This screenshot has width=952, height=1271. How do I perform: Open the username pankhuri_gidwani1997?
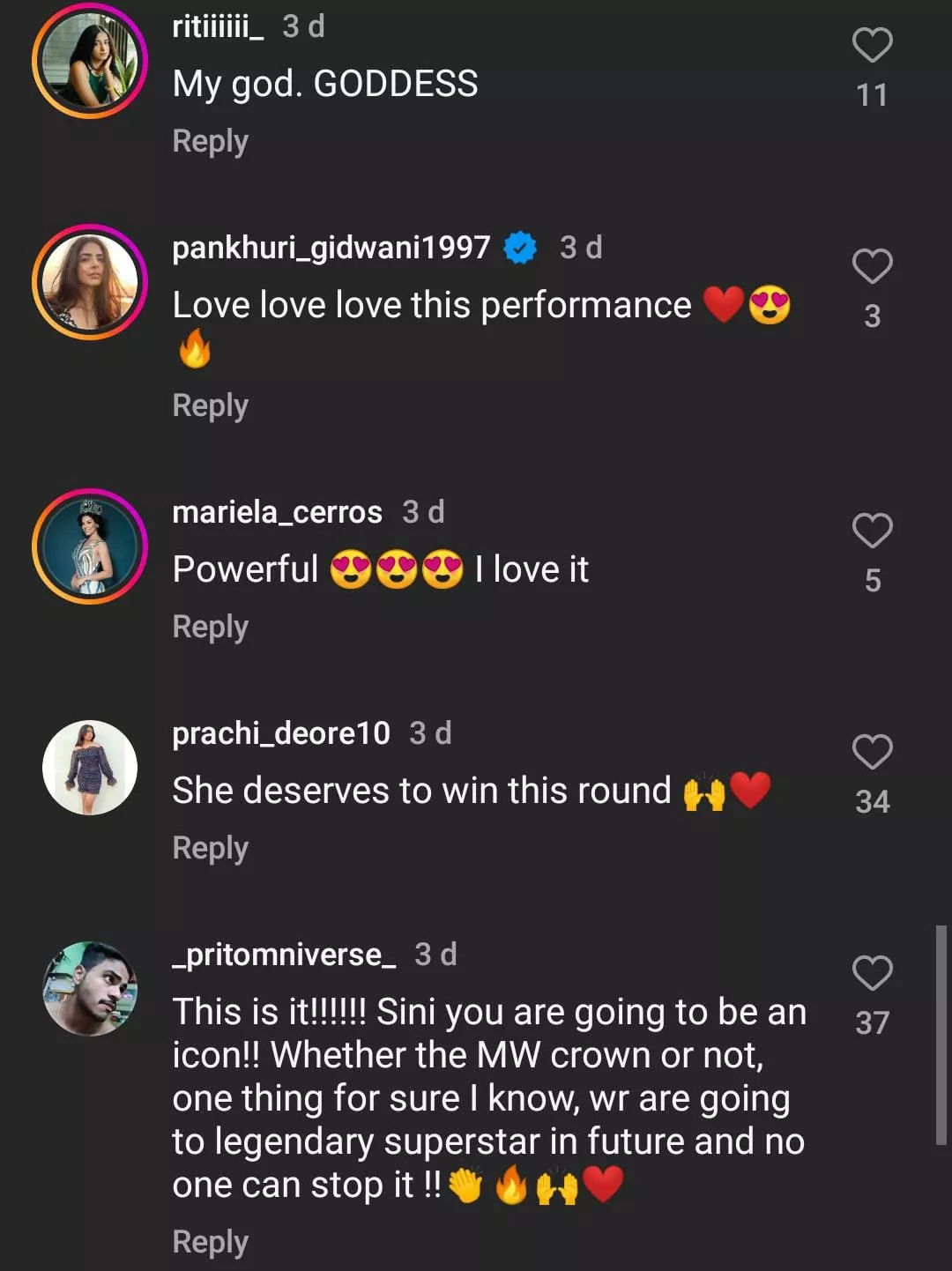click(x=331, y=248)
